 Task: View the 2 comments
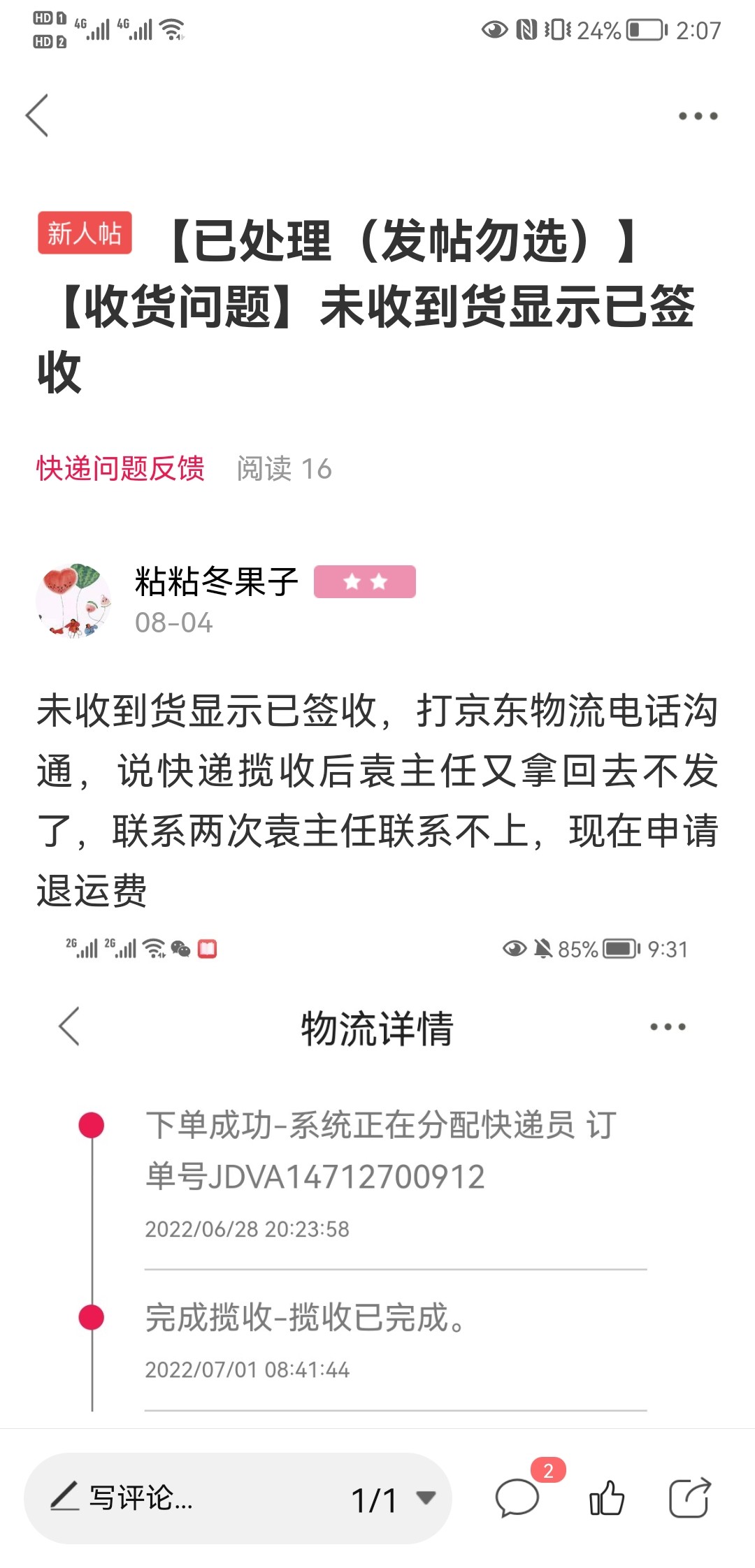click(x=518, y=1498)
